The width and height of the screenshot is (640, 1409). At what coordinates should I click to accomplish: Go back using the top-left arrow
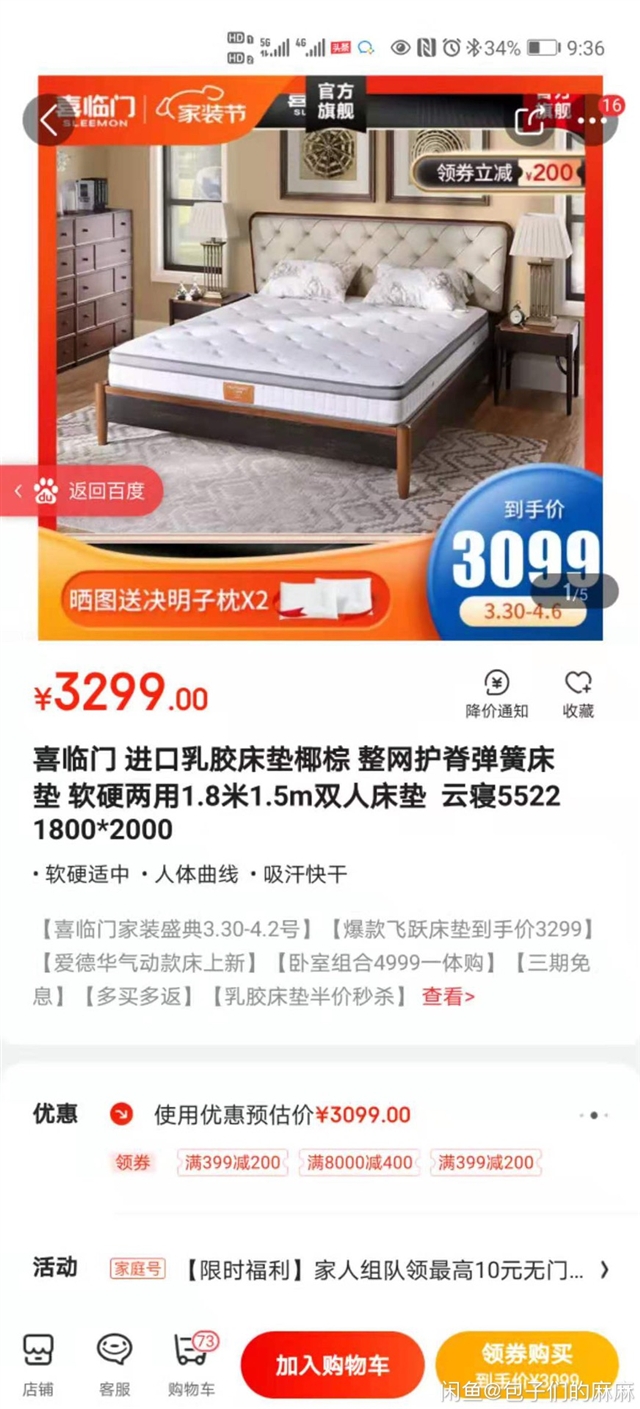[x=48, y=120]
